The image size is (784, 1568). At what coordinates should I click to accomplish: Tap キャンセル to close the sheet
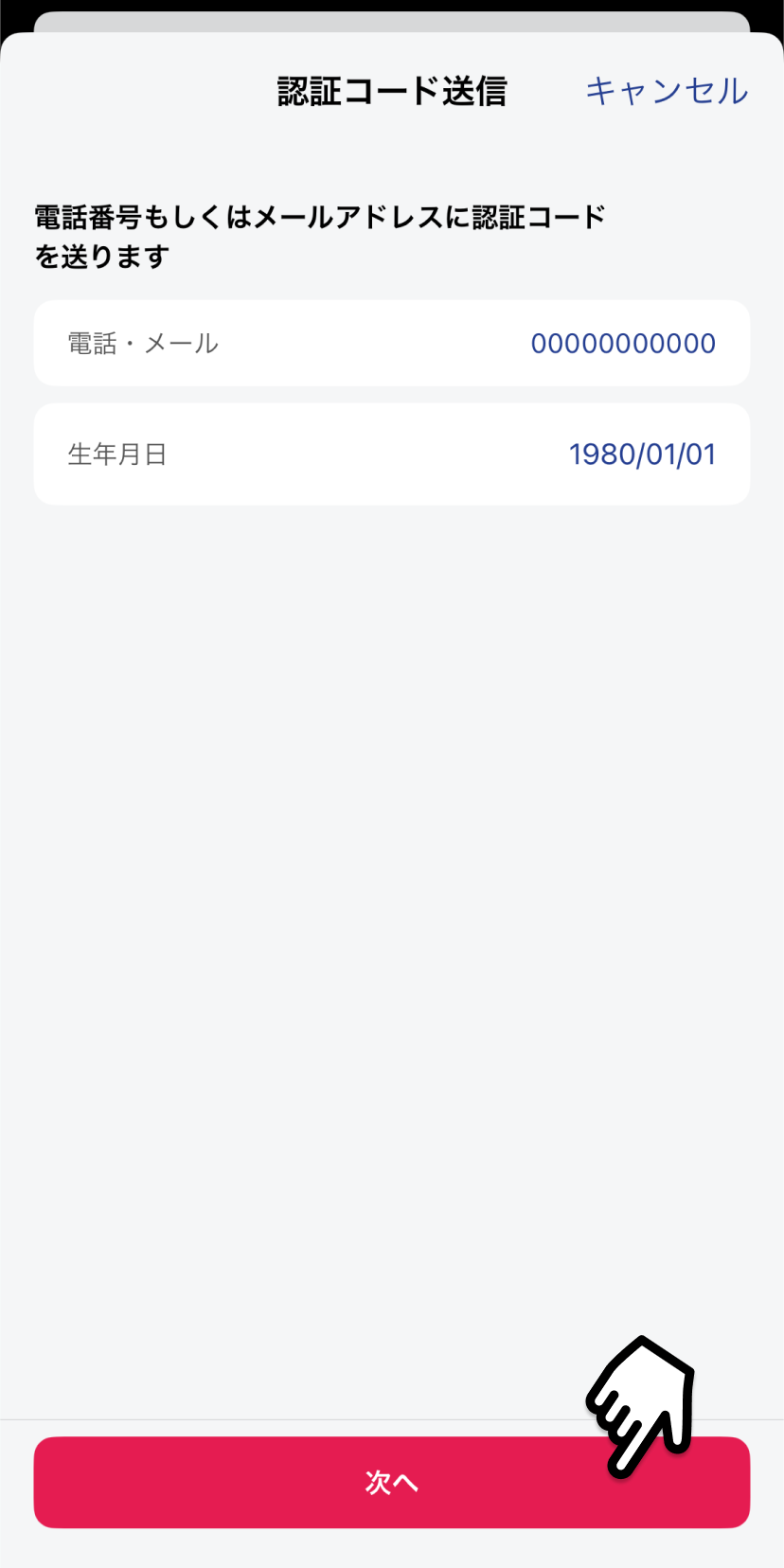[x=667, y=91]
